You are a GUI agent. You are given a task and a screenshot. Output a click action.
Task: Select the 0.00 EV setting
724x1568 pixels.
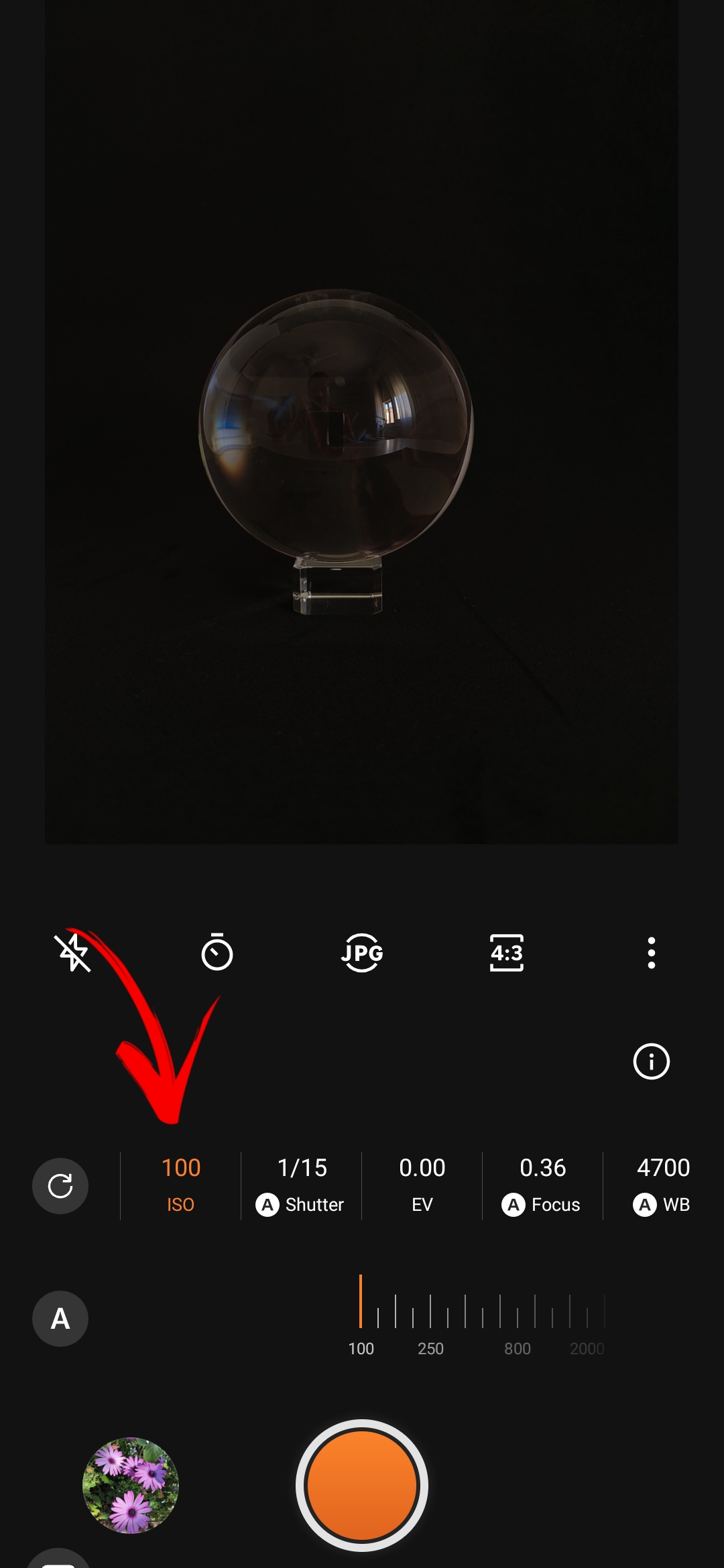pos(422,1185)
